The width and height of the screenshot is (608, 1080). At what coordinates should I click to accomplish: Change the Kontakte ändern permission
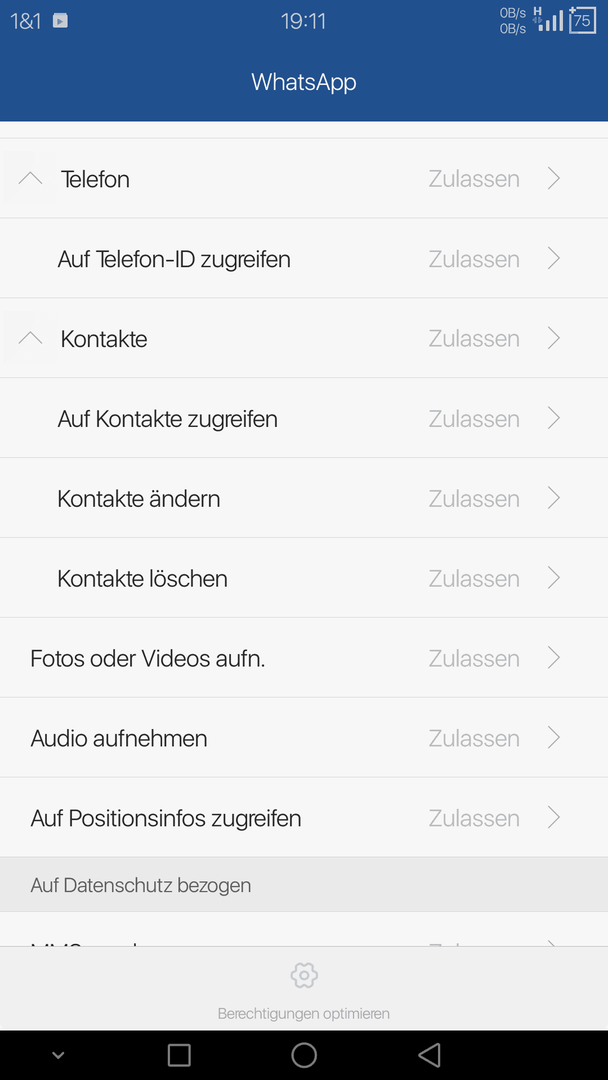[304, 498]
